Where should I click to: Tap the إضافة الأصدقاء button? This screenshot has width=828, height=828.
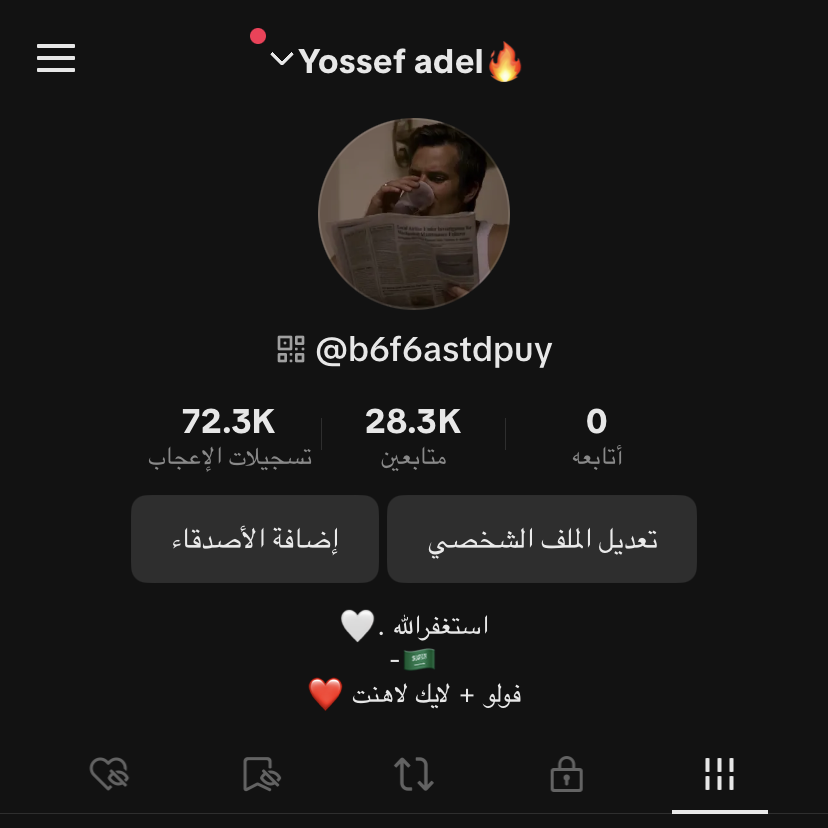[255, 539]
